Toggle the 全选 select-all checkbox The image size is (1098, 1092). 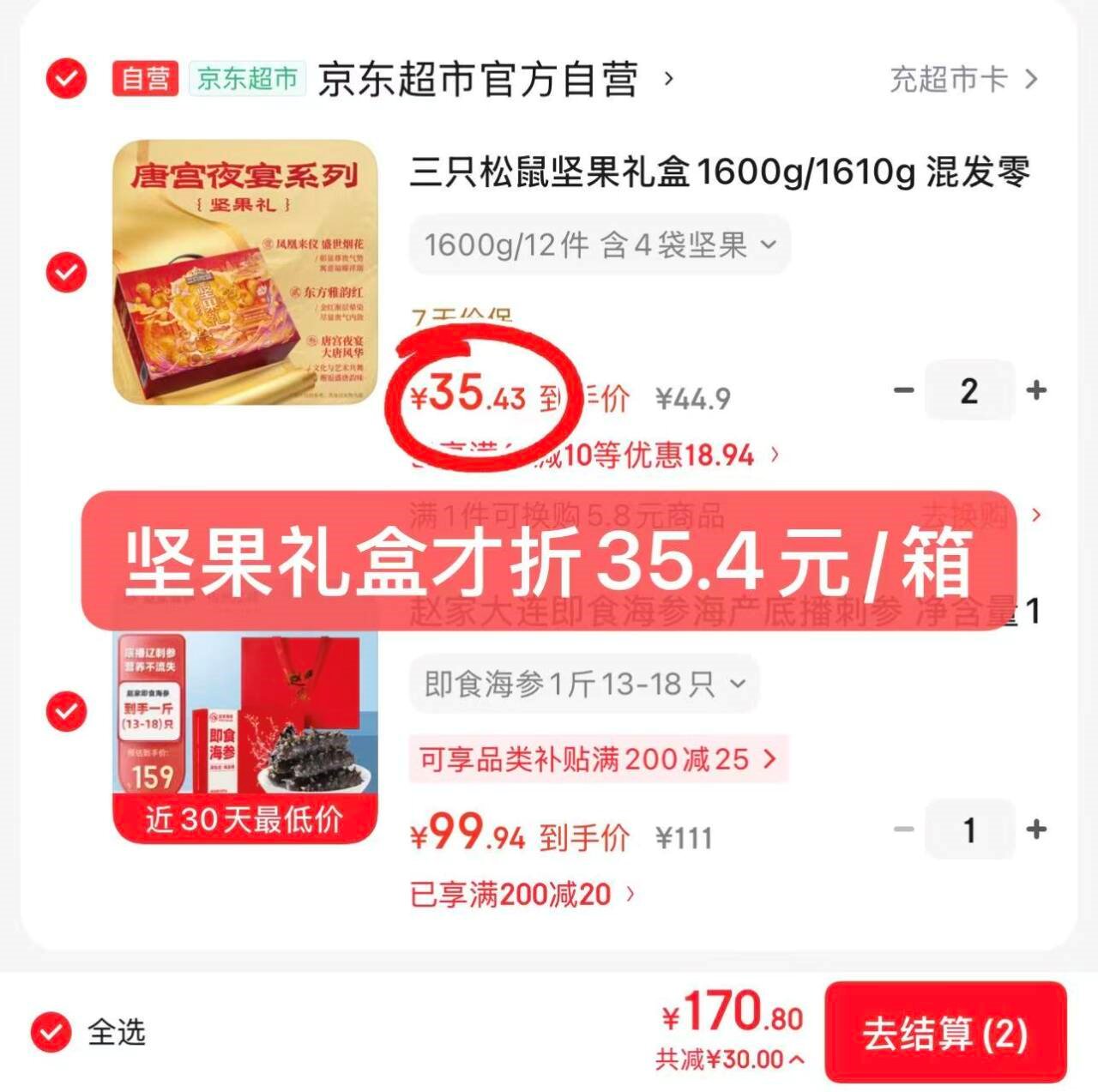(51, 1032)
